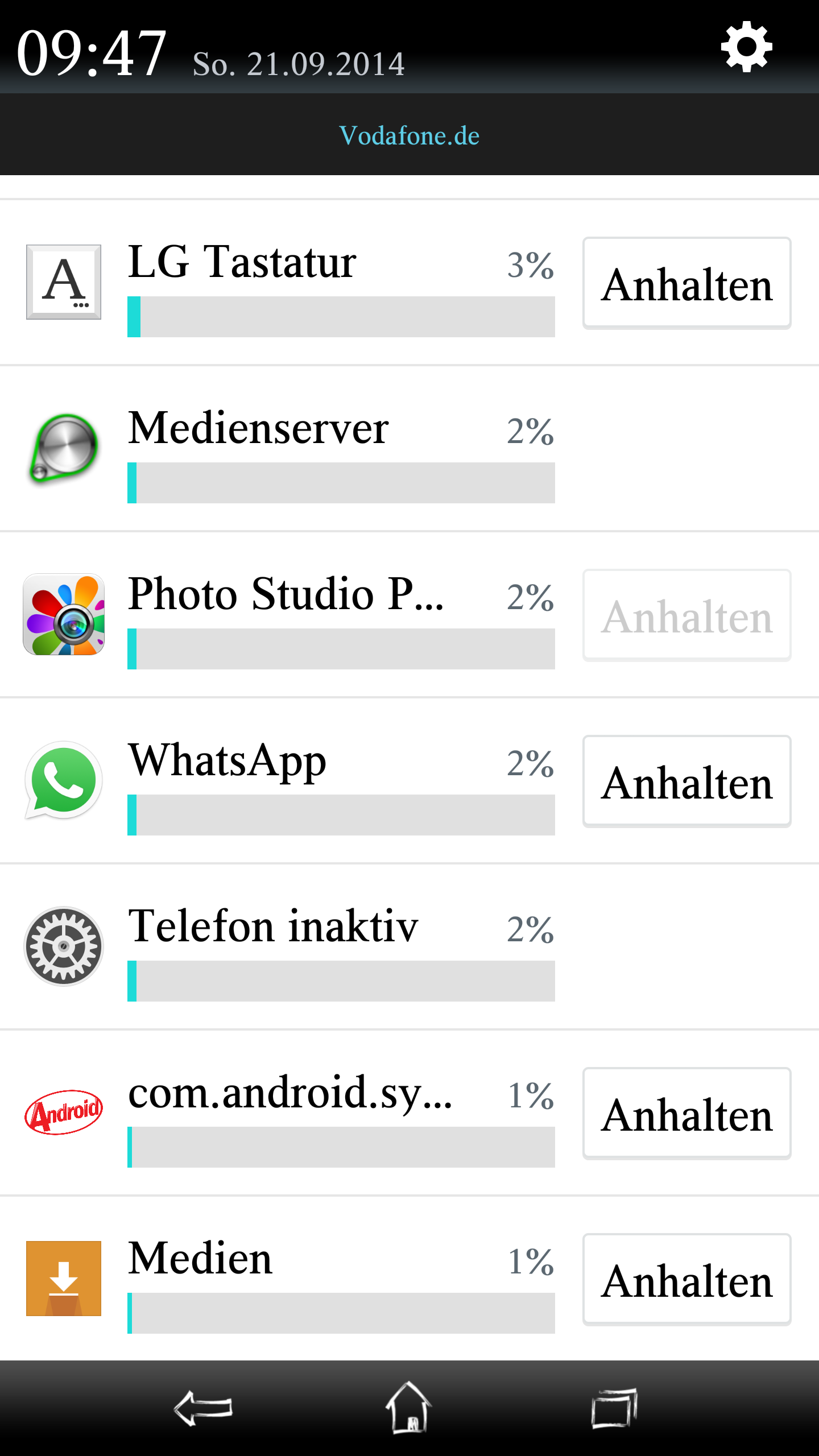Hit the Anhalten button for Medien
The image size is (819, 1456).
click(687, 1280)
